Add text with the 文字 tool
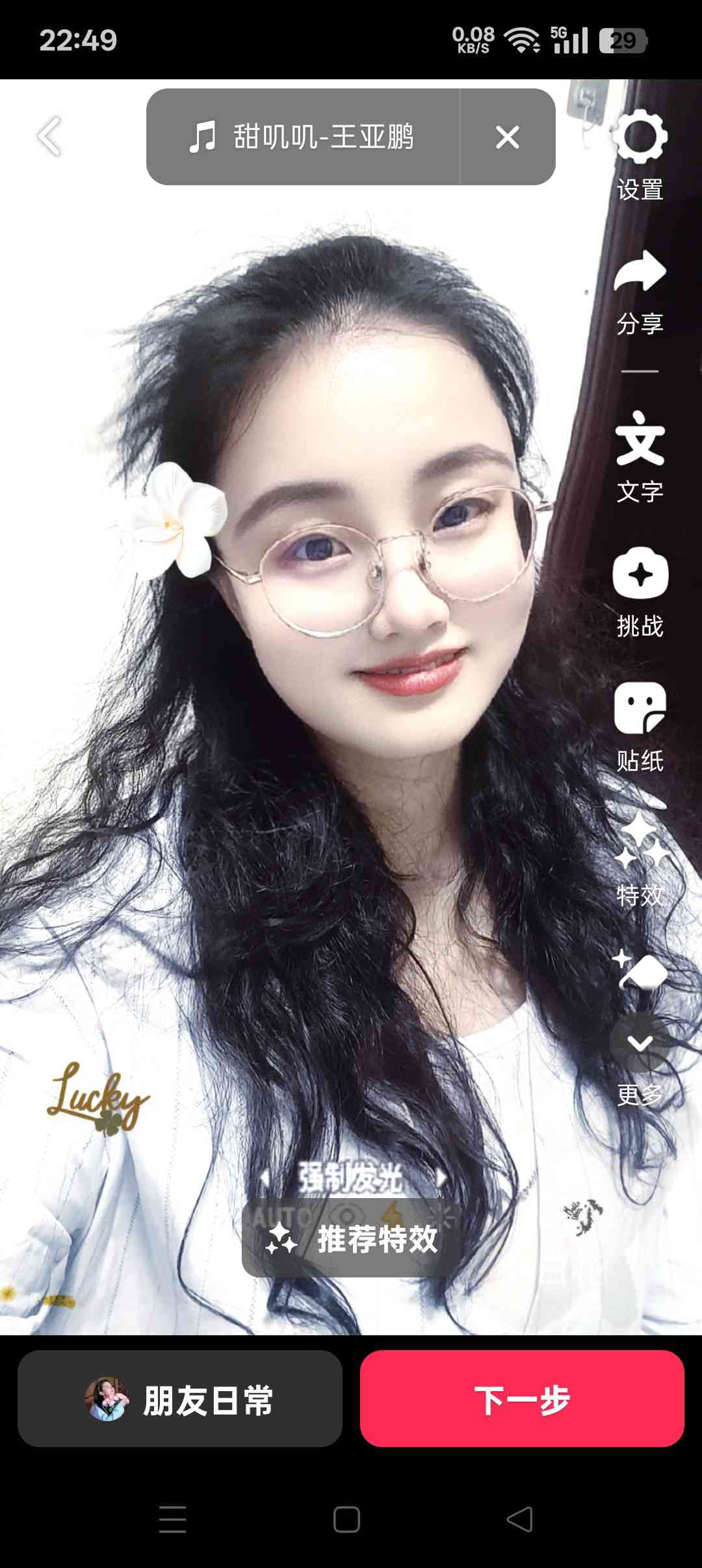The height and width of the screenshot is (1568, 702). [x=640, y=456]
